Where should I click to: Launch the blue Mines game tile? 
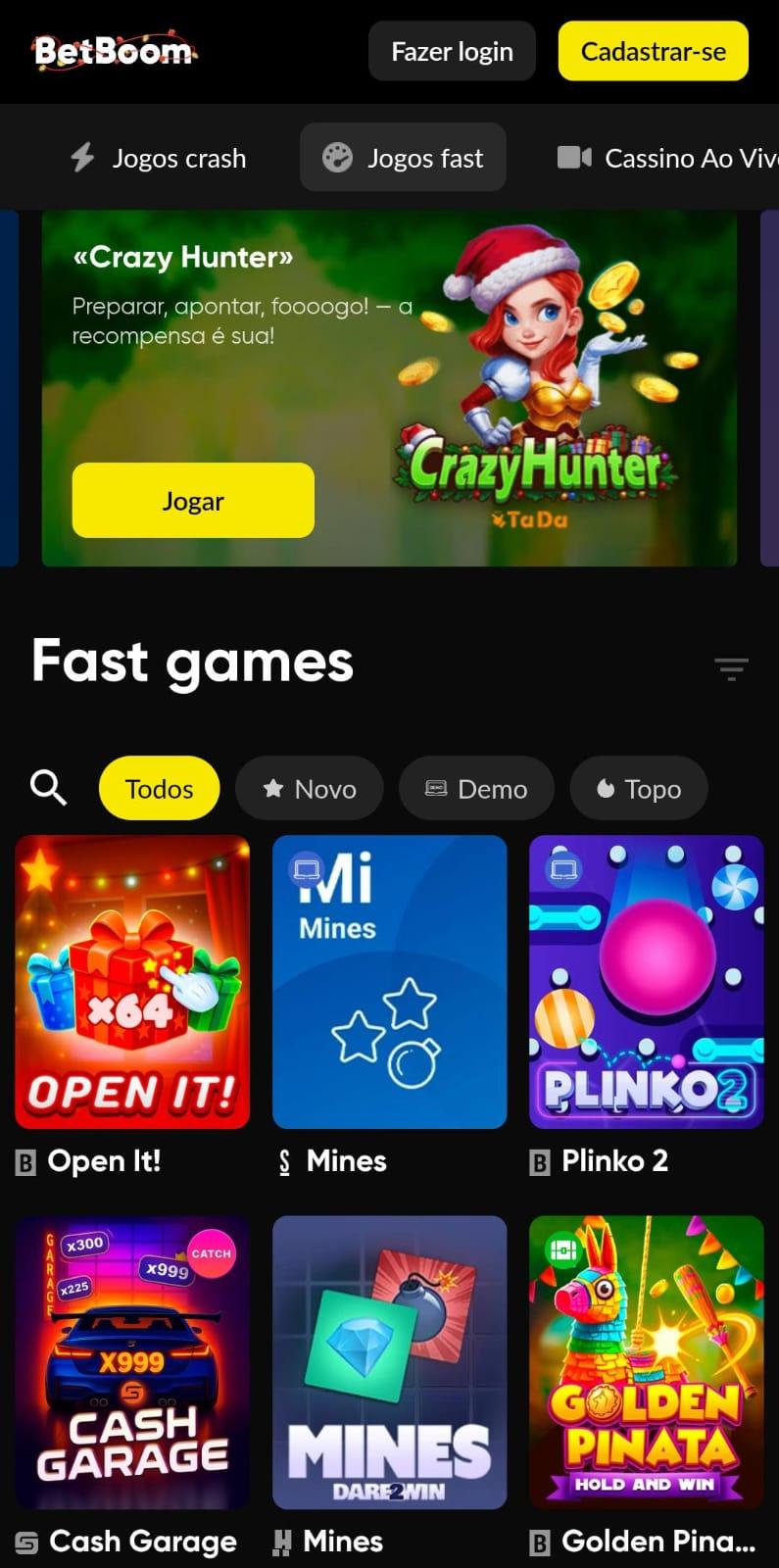coord(389,982)
